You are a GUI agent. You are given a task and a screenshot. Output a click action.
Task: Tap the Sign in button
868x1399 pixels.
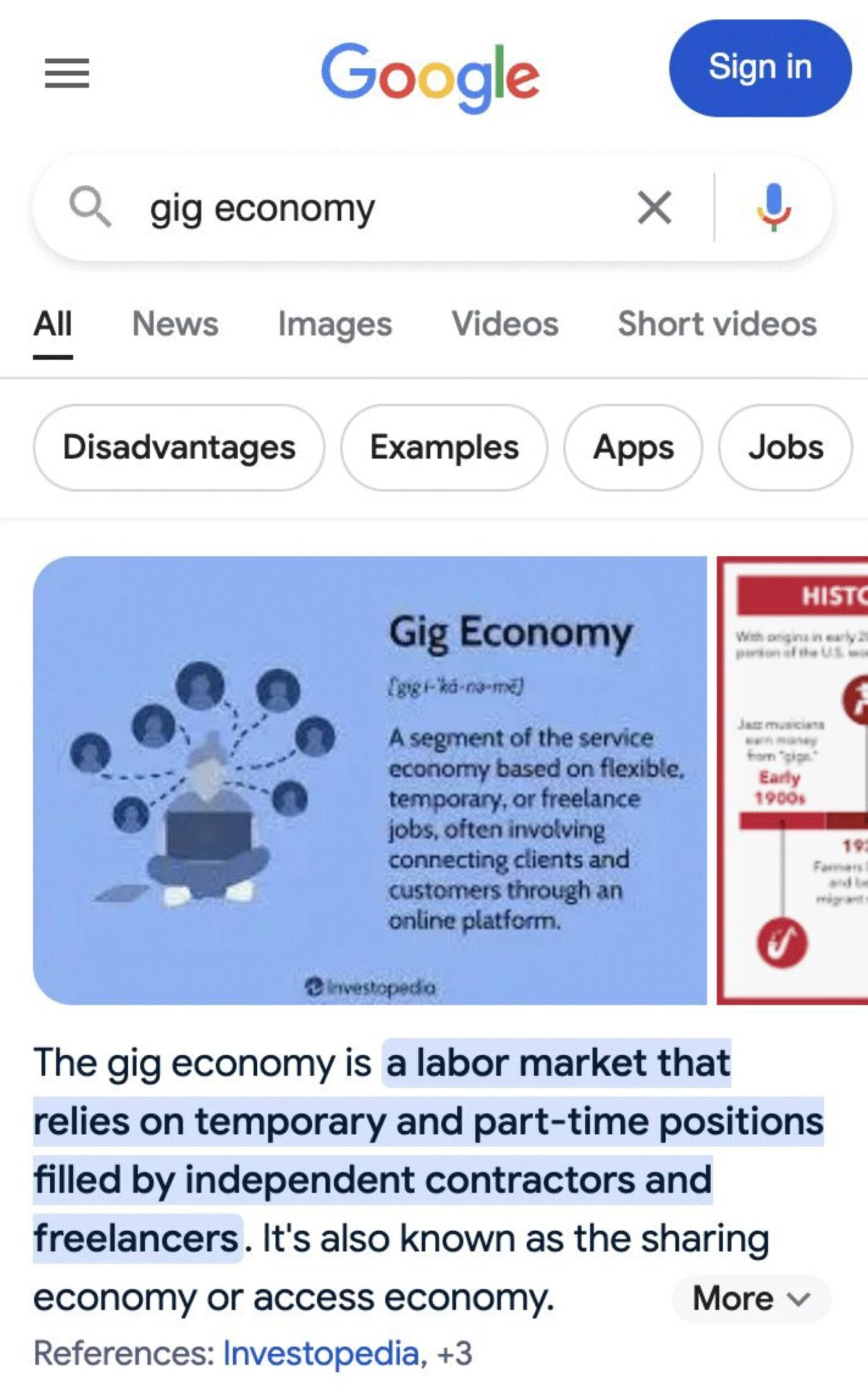click(x=760, y=68)
